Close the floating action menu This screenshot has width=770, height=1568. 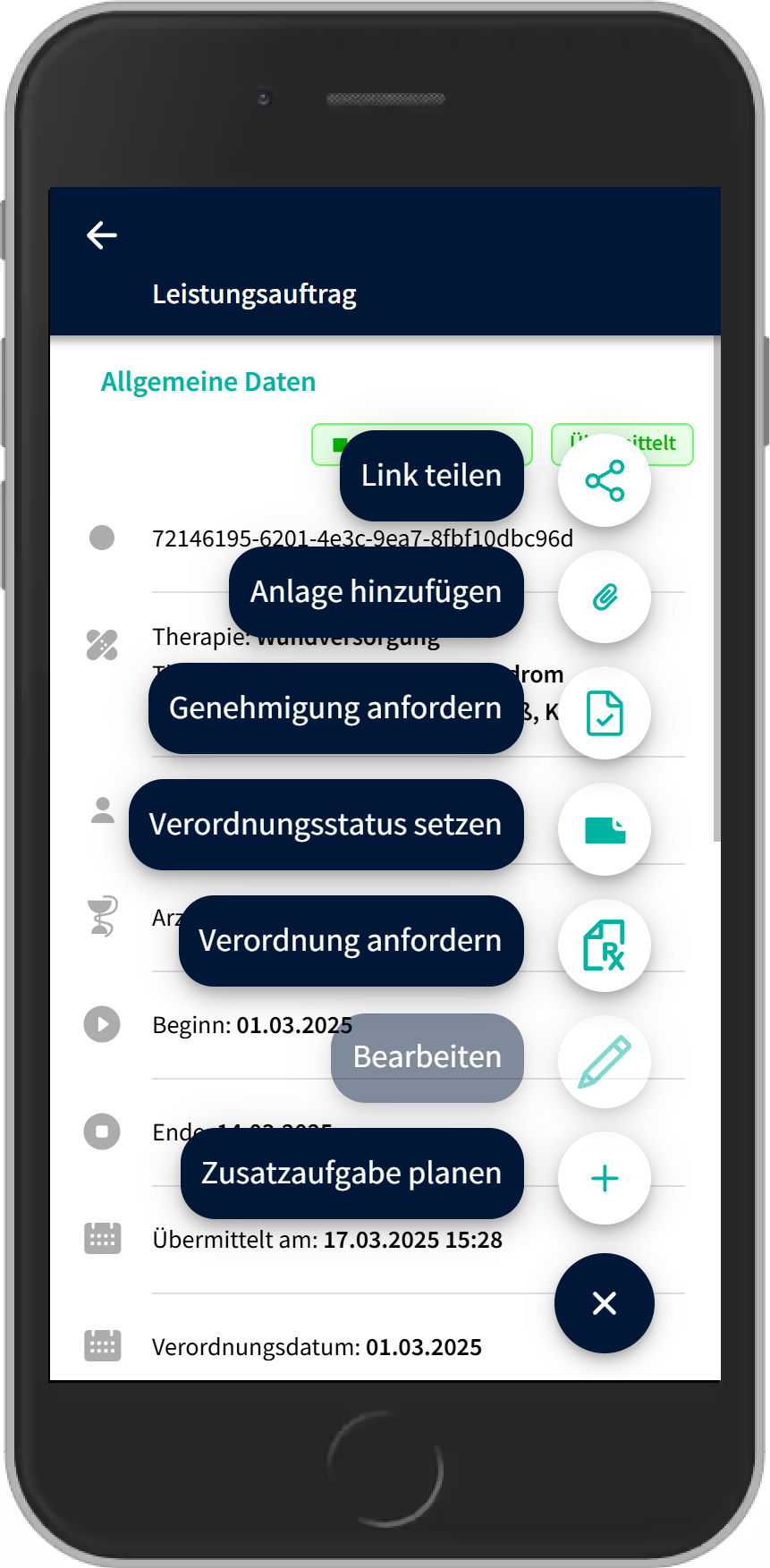click(x=605, y=1303)
